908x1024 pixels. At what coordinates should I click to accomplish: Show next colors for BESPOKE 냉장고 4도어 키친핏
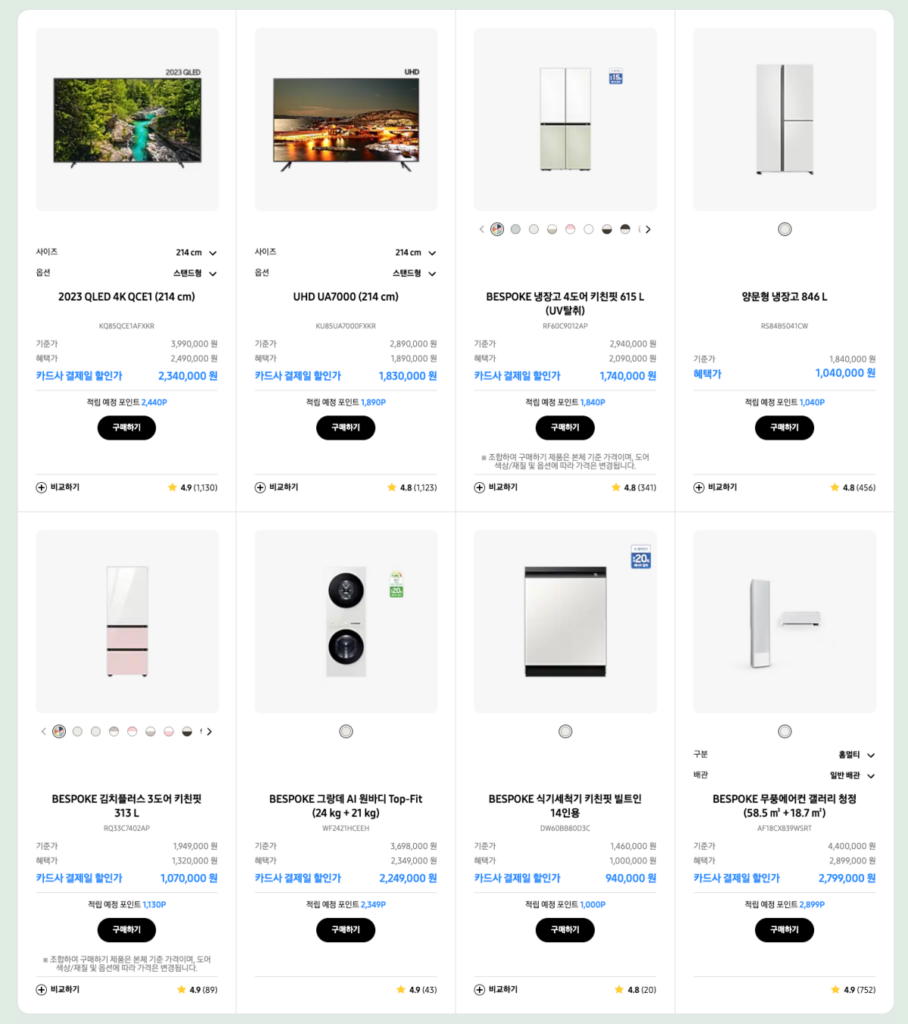click(648, 230)
